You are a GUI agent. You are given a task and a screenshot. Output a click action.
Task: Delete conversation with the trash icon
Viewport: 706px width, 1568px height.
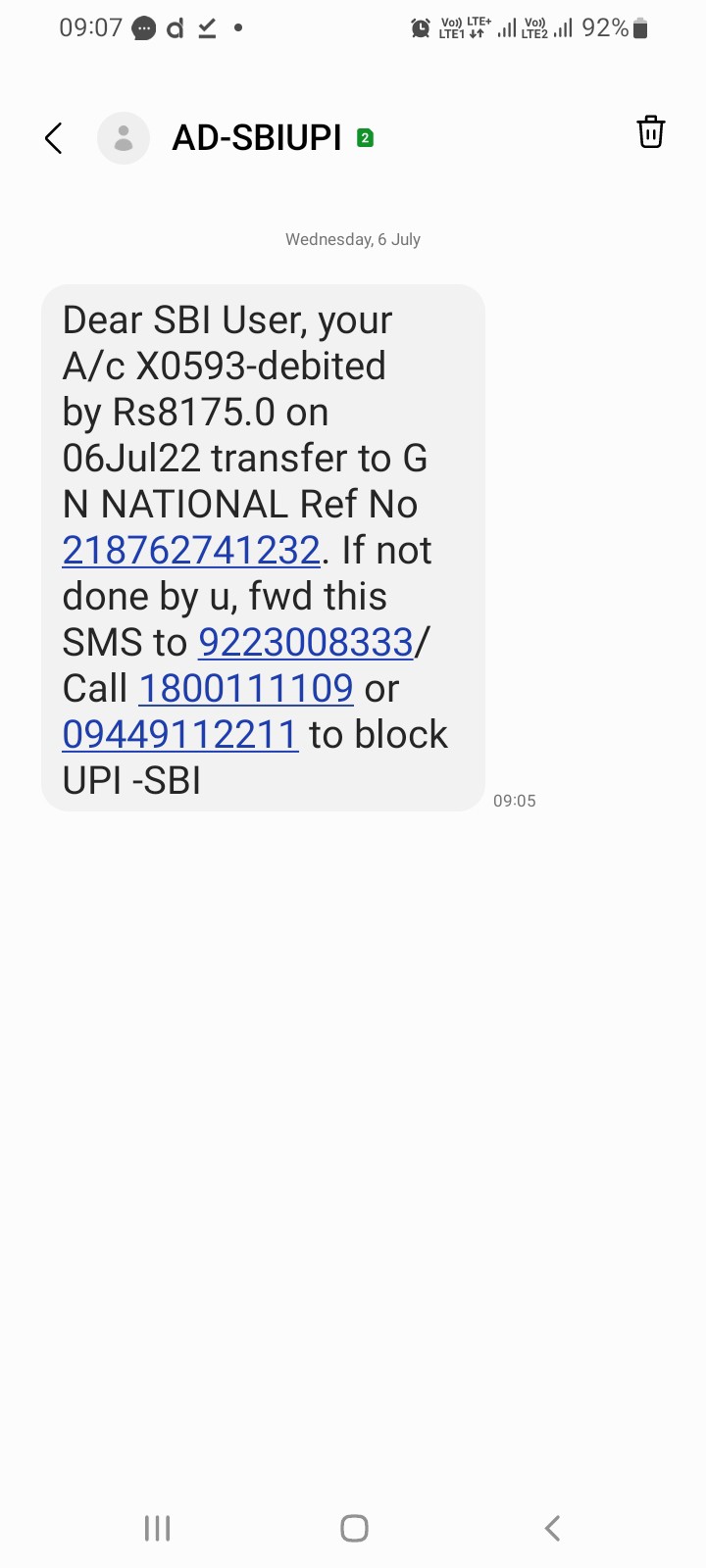point(651,131)
